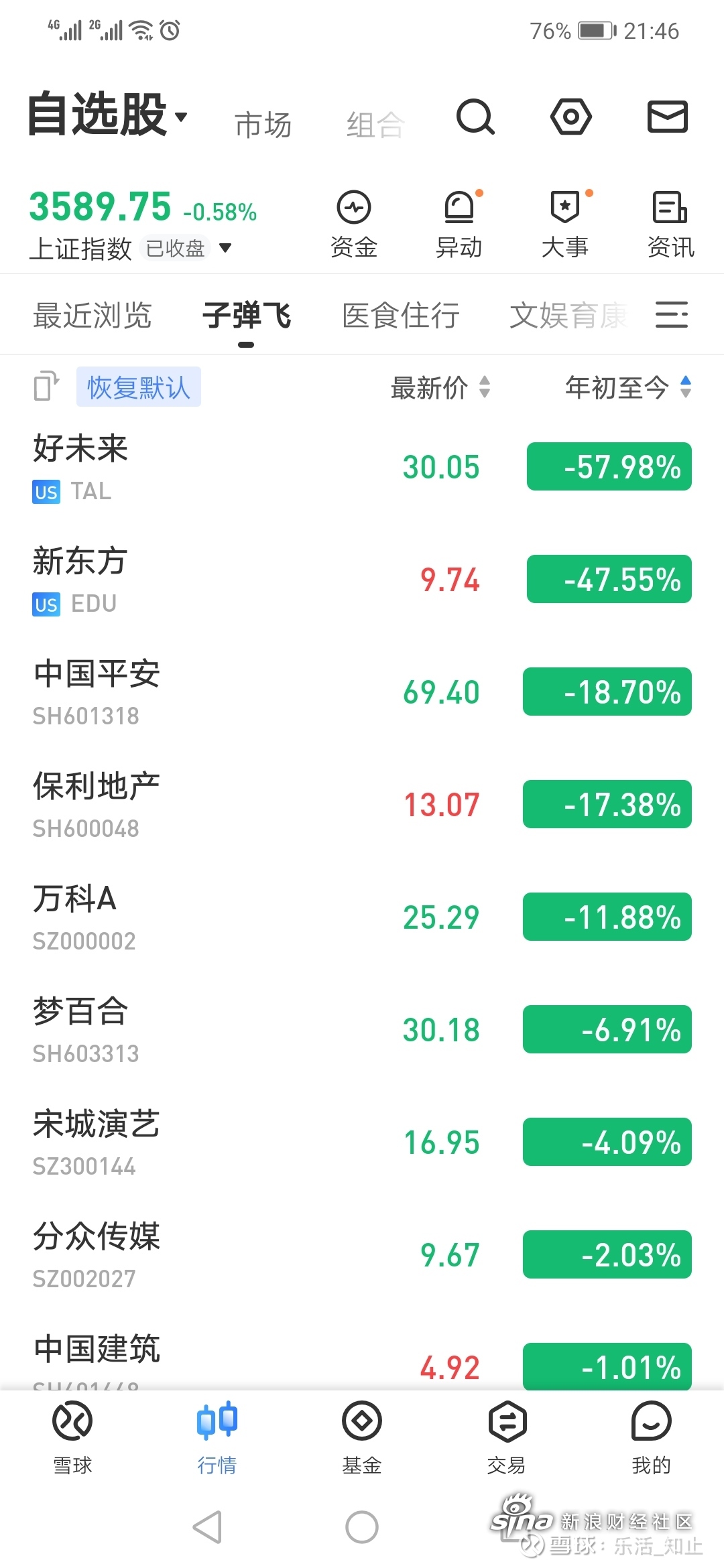Sort by 最新价 column
The height and width of the screenshot is (1568, 724).
tap(440, 387)
